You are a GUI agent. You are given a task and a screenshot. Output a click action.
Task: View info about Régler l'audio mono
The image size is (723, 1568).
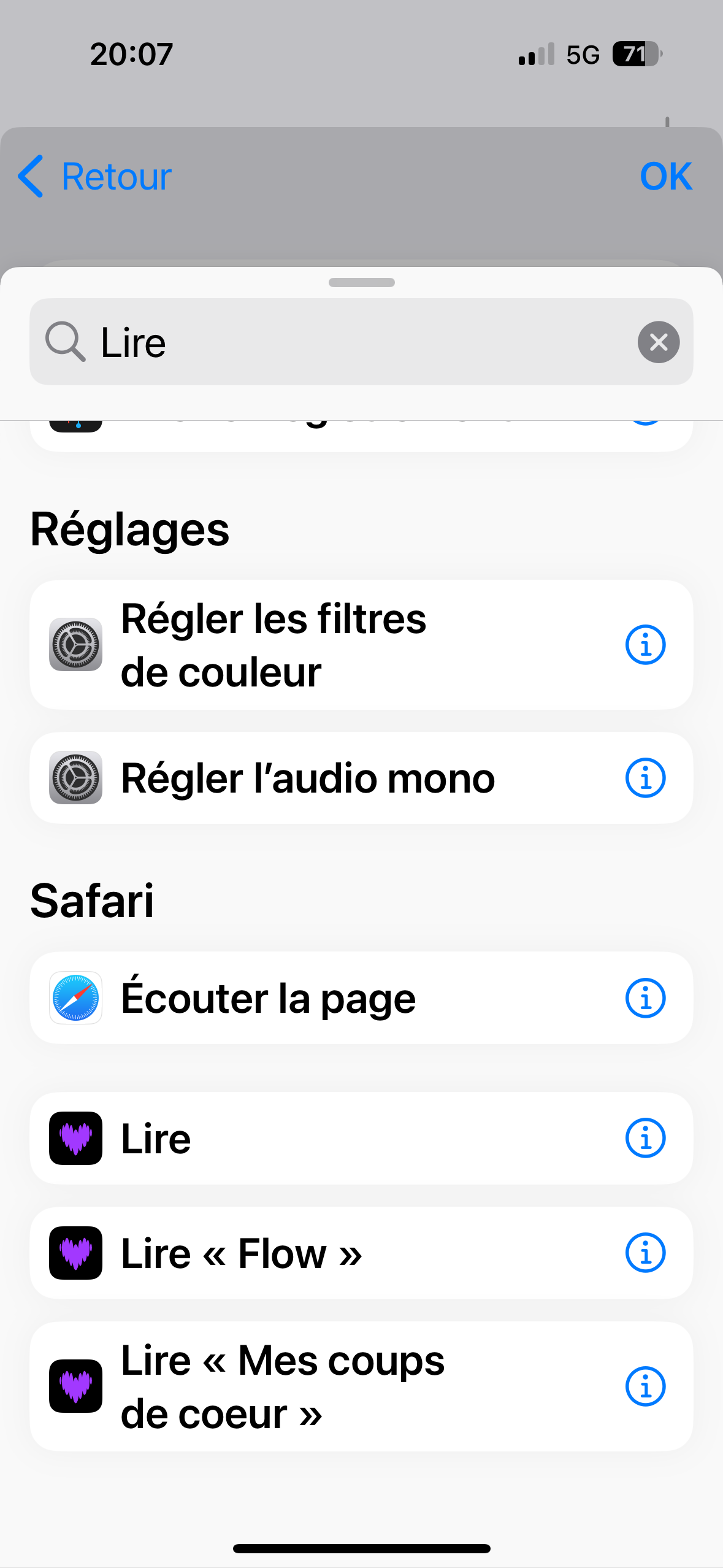pos(645,778)
